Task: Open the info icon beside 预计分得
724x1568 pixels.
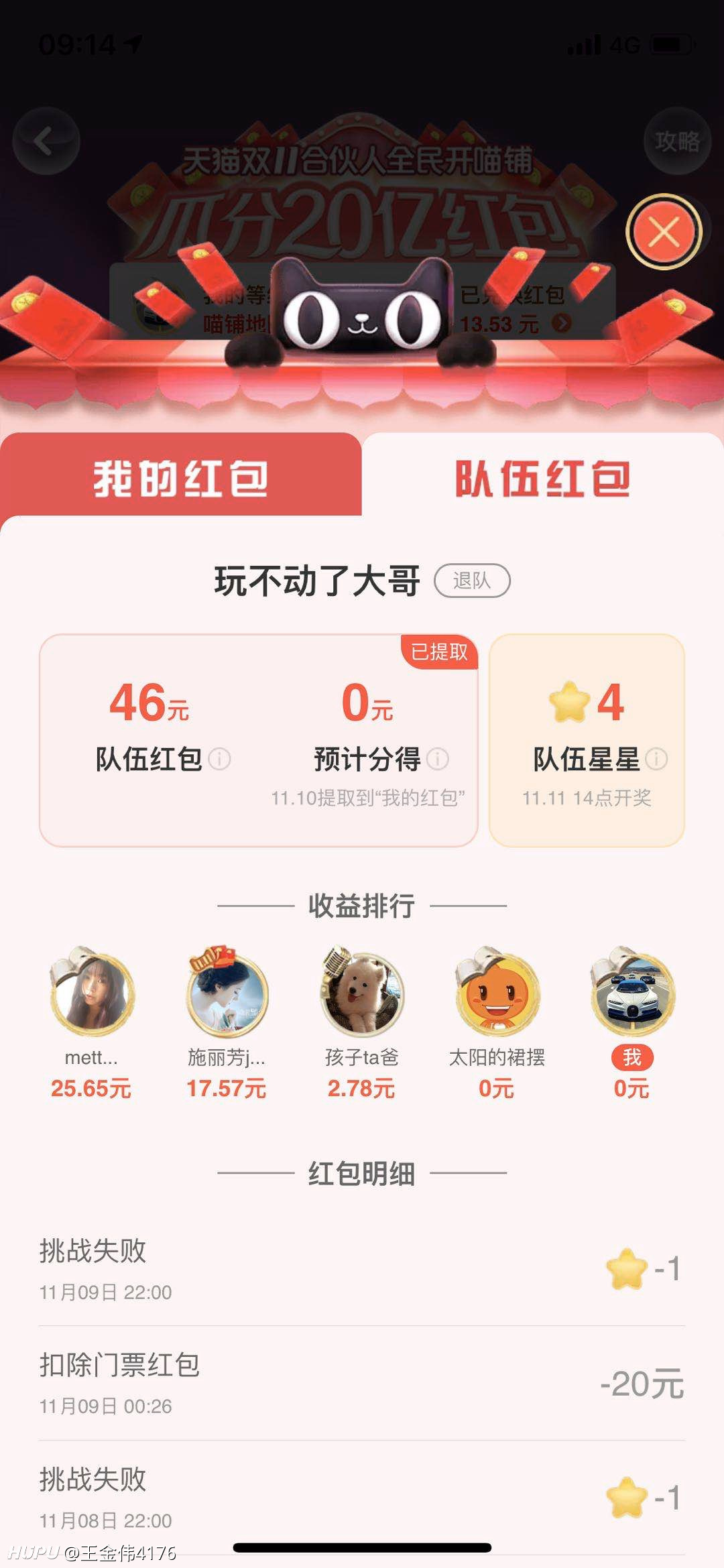Action: coord(438,760)
